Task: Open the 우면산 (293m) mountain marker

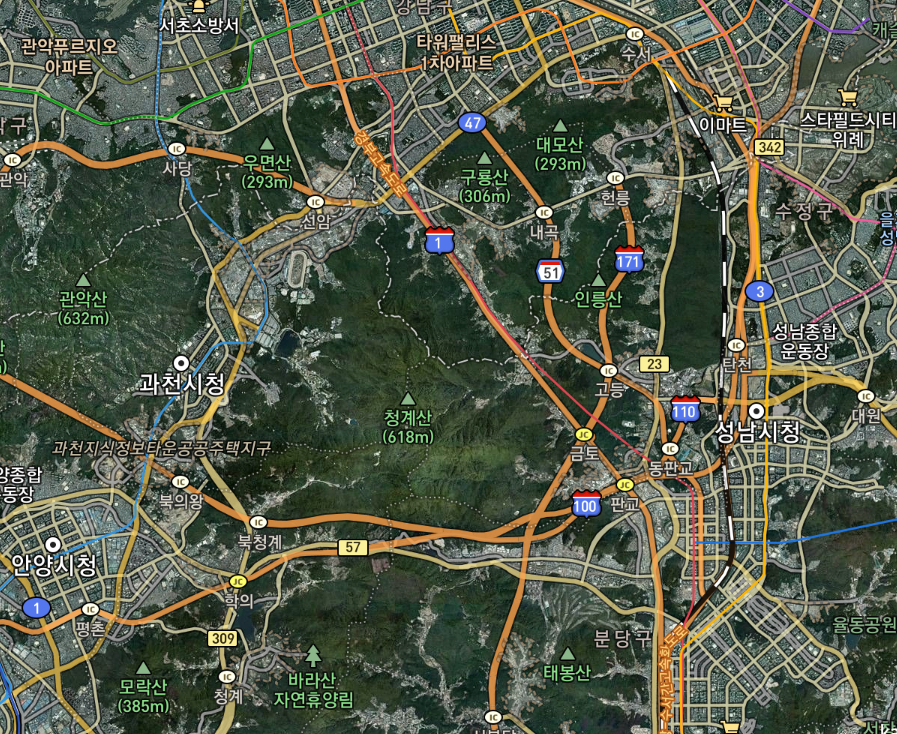Action: coord(266,143)
